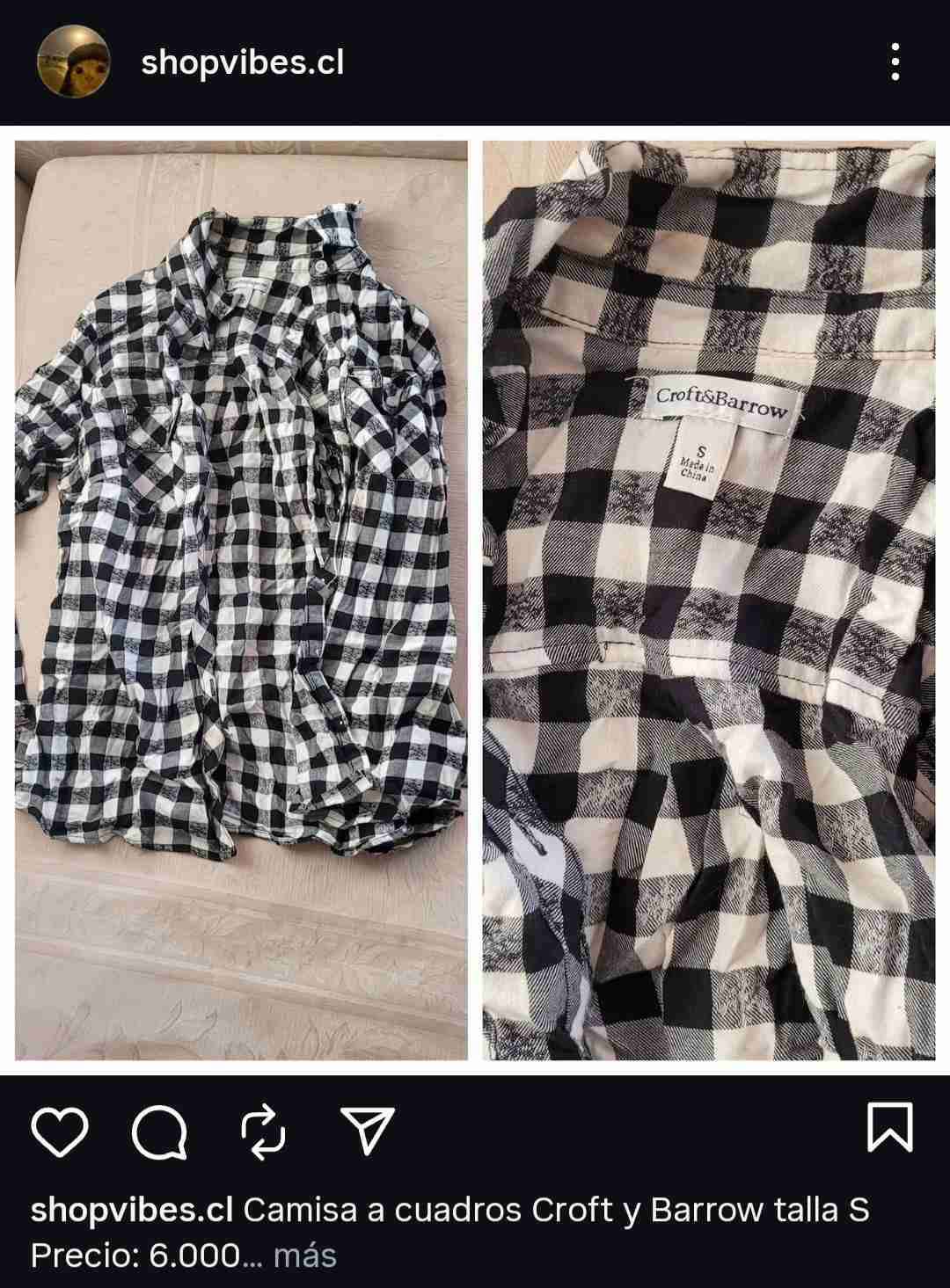Like the checkered shirt post

[60, 1130]
